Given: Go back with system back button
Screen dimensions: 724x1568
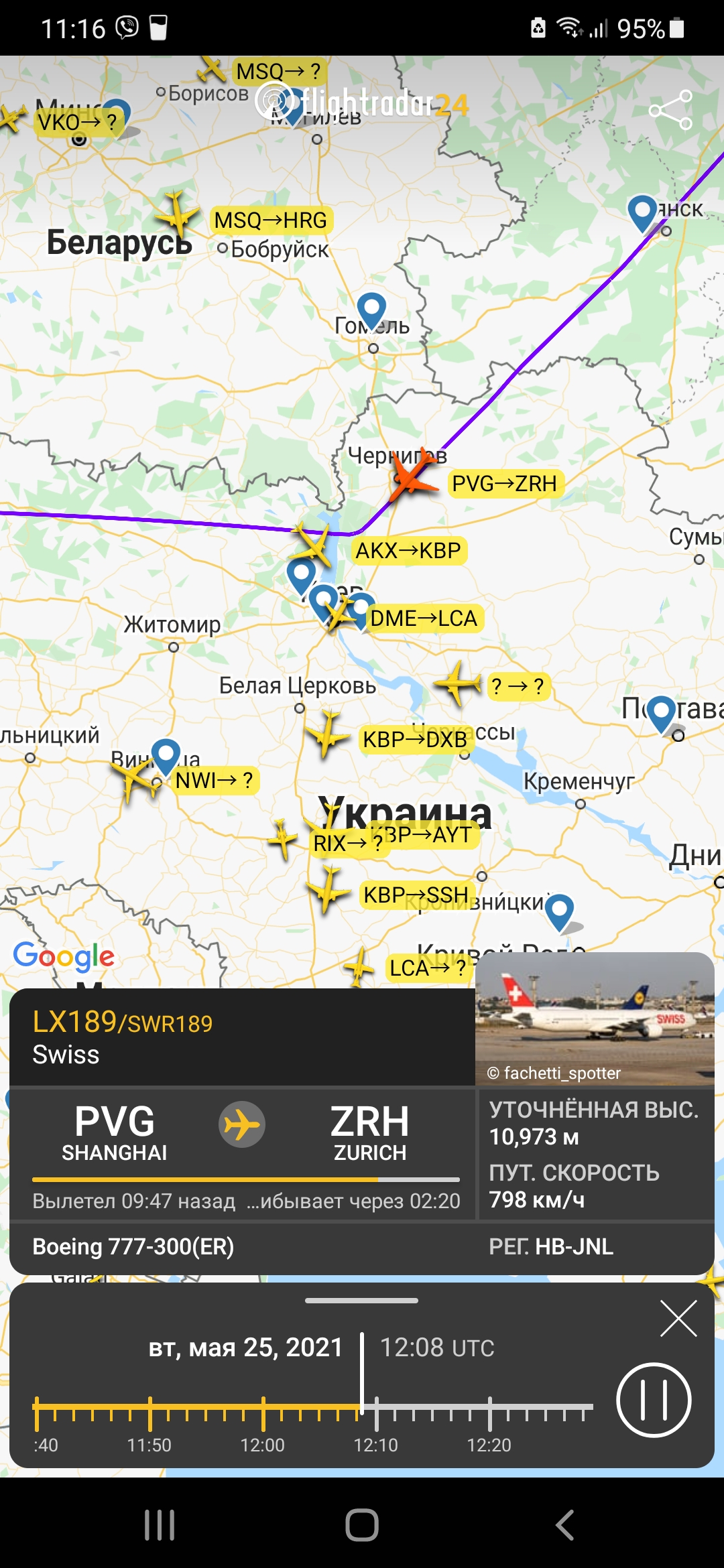Looking at the screenshot, I should [x=564, y=1525].
